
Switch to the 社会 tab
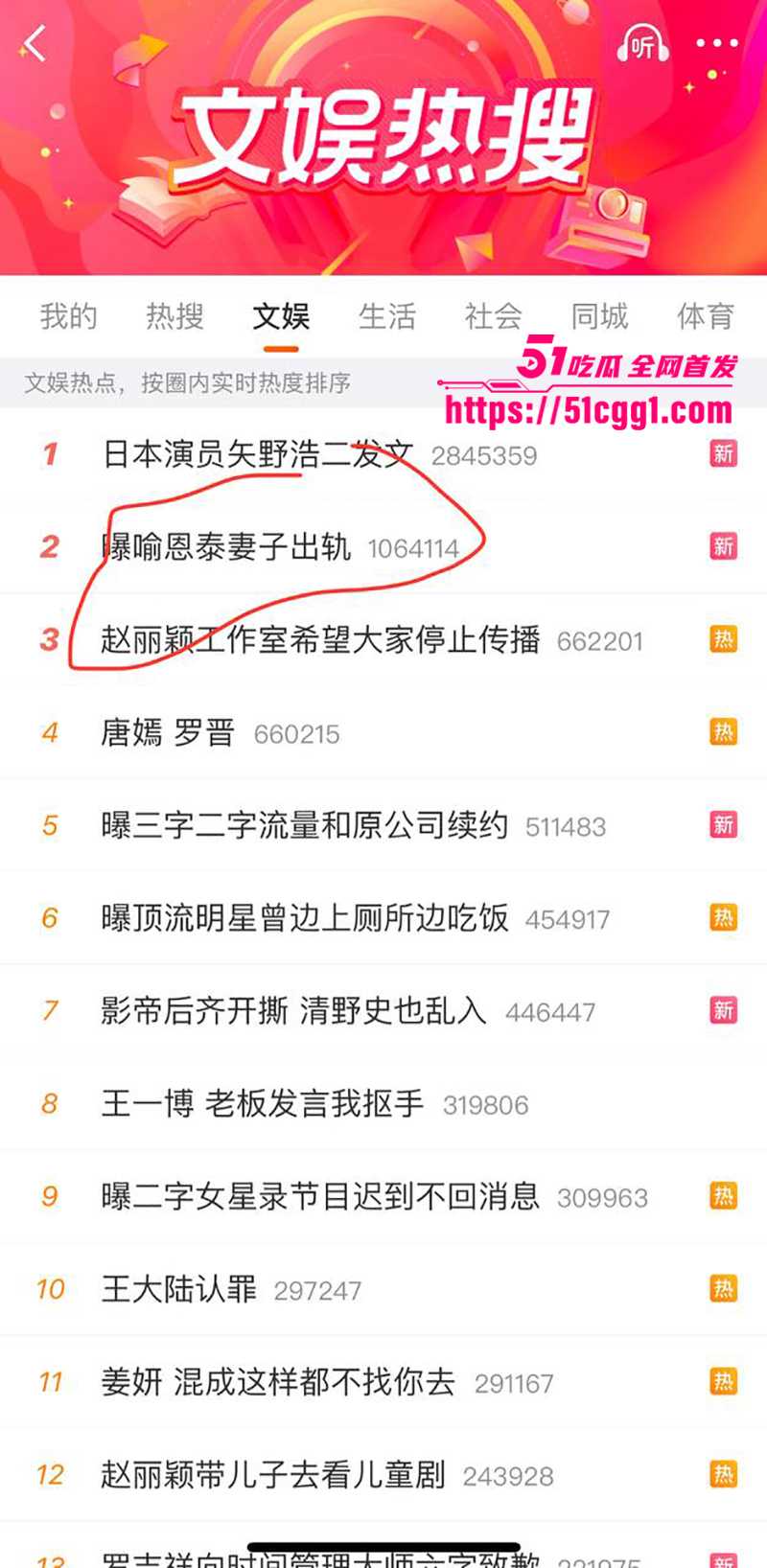pyautogui.click(x=494, y=316)
